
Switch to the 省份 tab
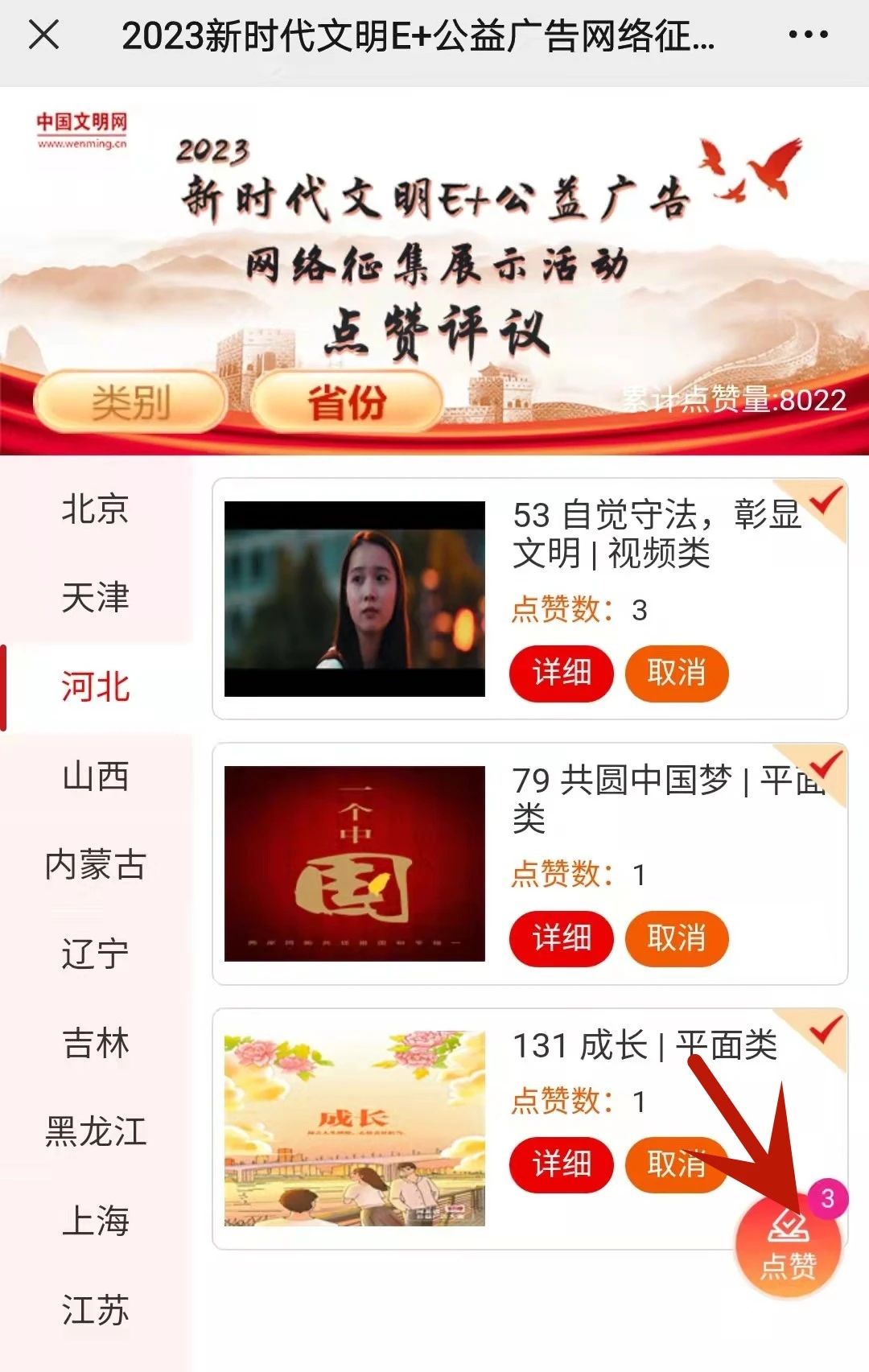point(347,402)
